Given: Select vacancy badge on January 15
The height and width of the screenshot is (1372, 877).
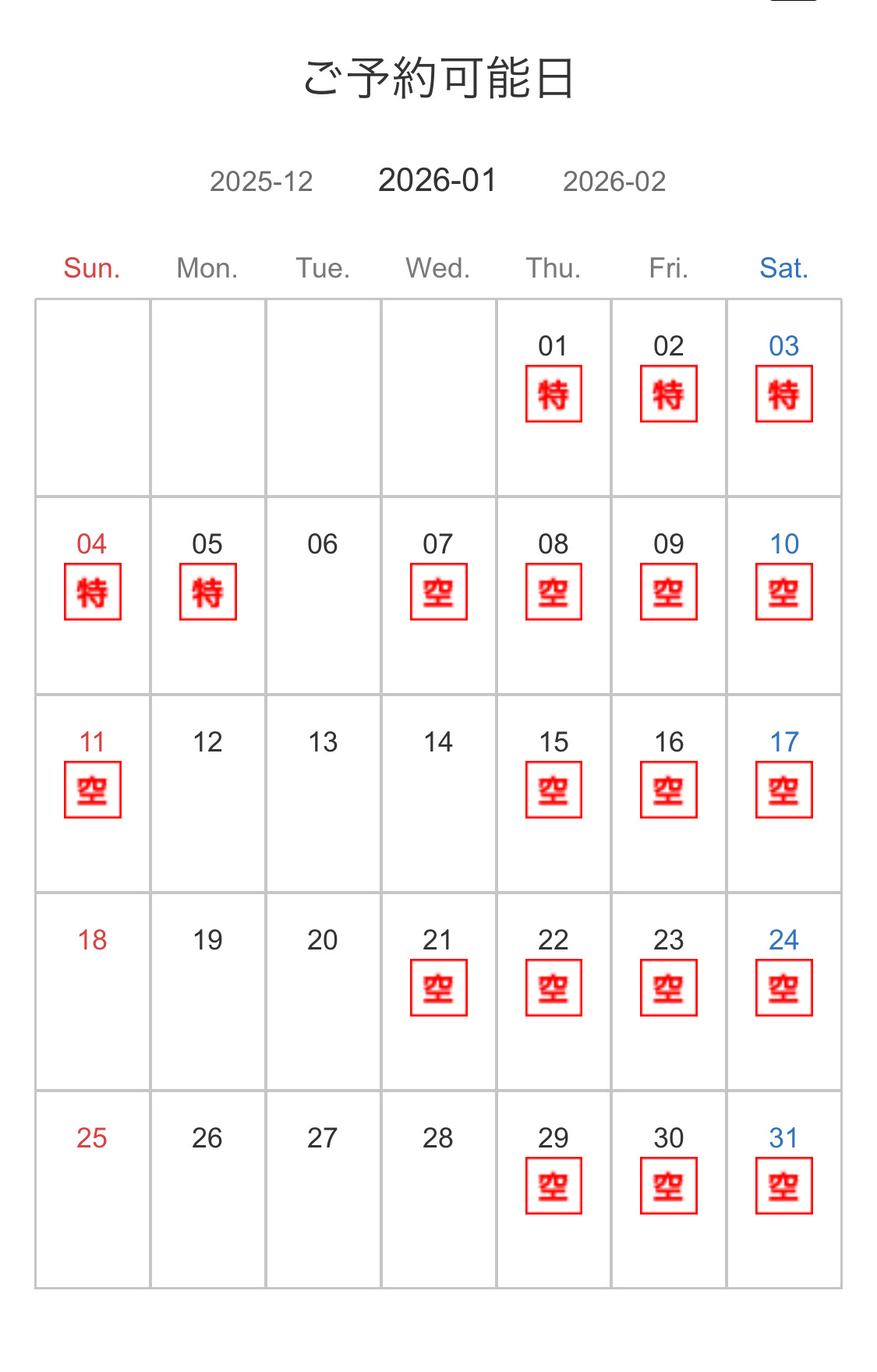Looking at the screenshot, I should coord(553,790).
